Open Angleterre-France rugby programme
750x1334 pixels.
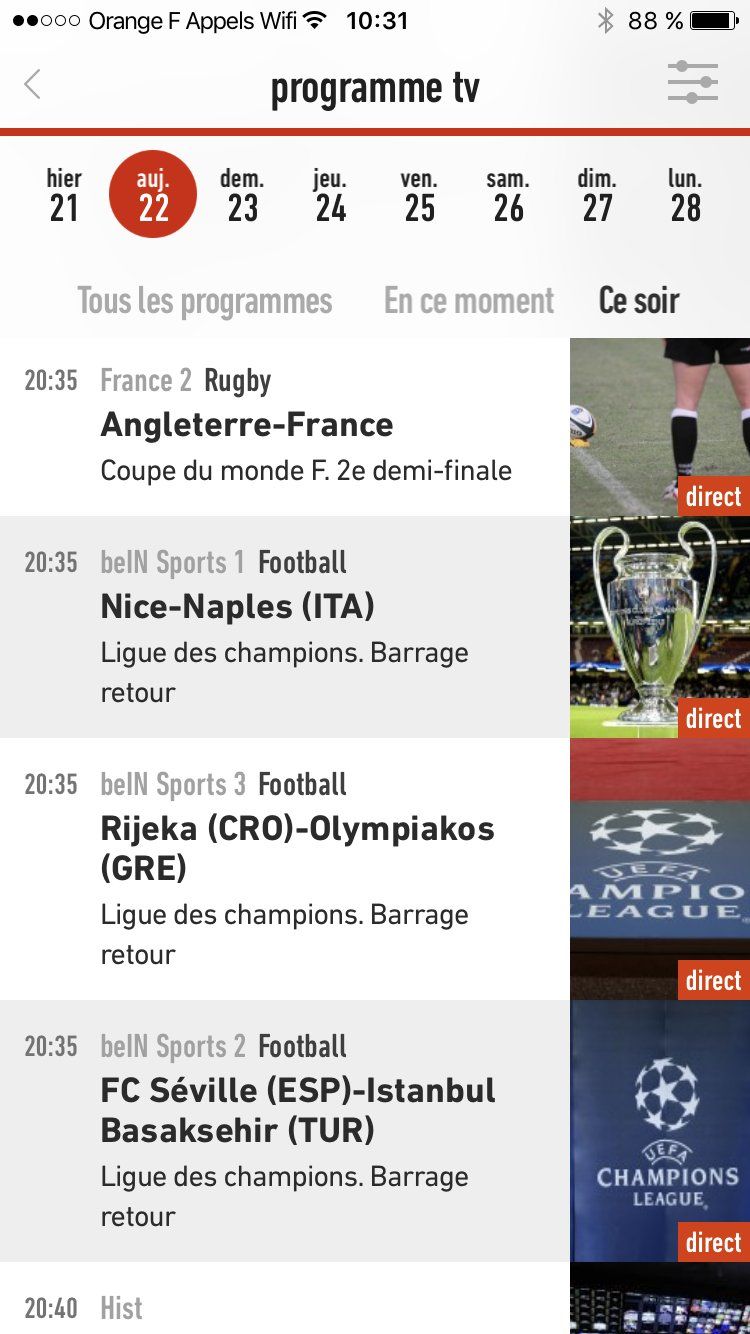coord(300,427)
